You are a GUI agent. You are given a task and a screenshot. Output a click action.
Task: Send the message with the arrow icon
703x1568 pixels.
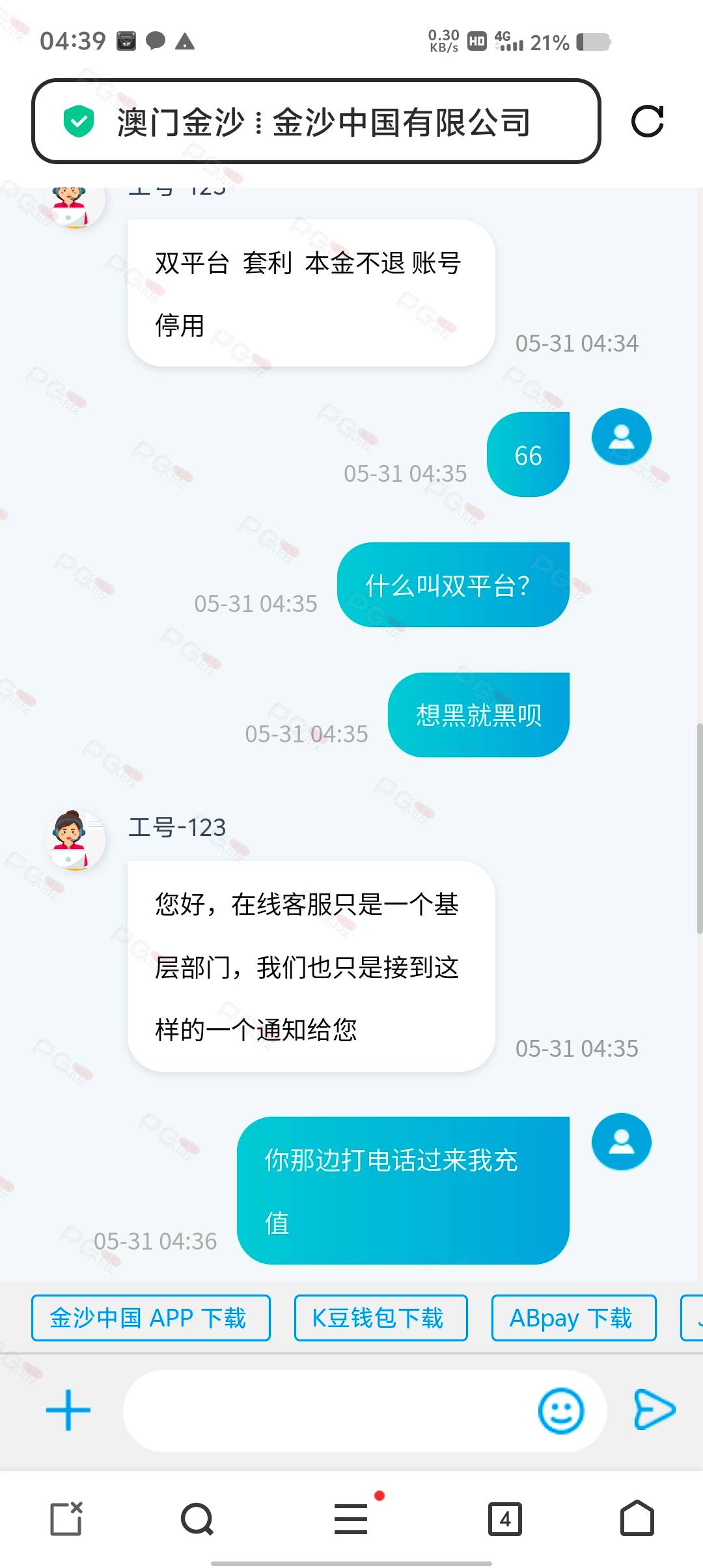[654, 1410]
